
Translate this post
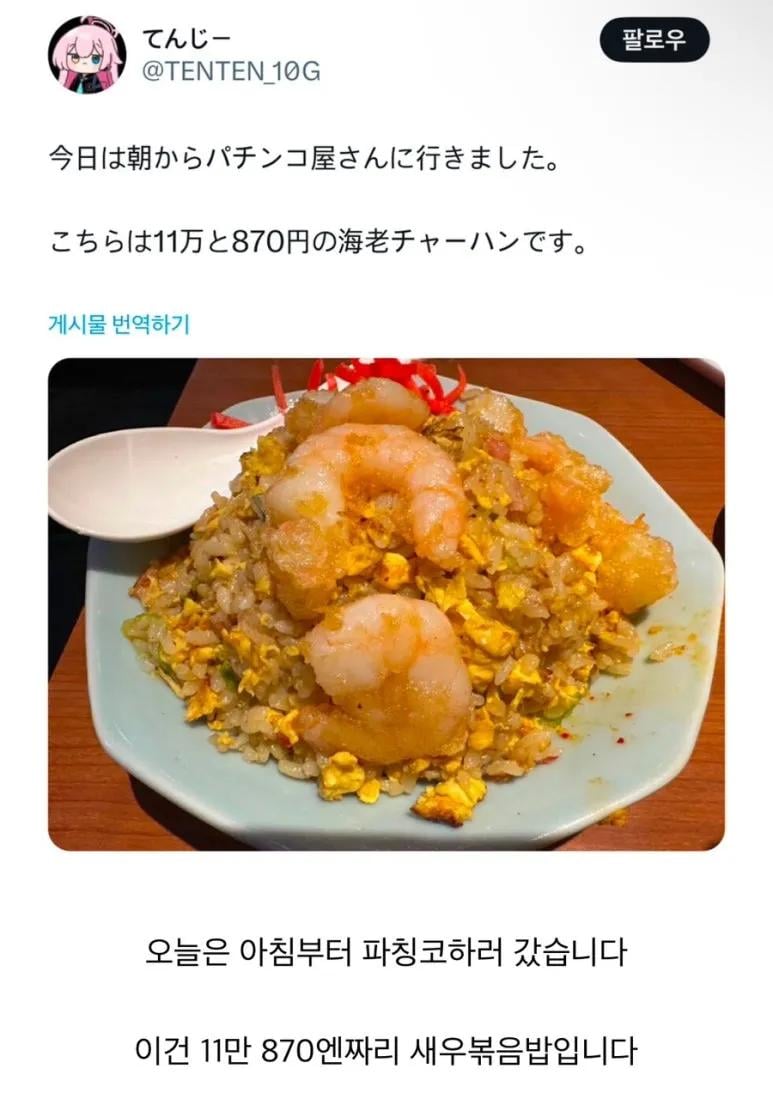[x=118, y=324]
